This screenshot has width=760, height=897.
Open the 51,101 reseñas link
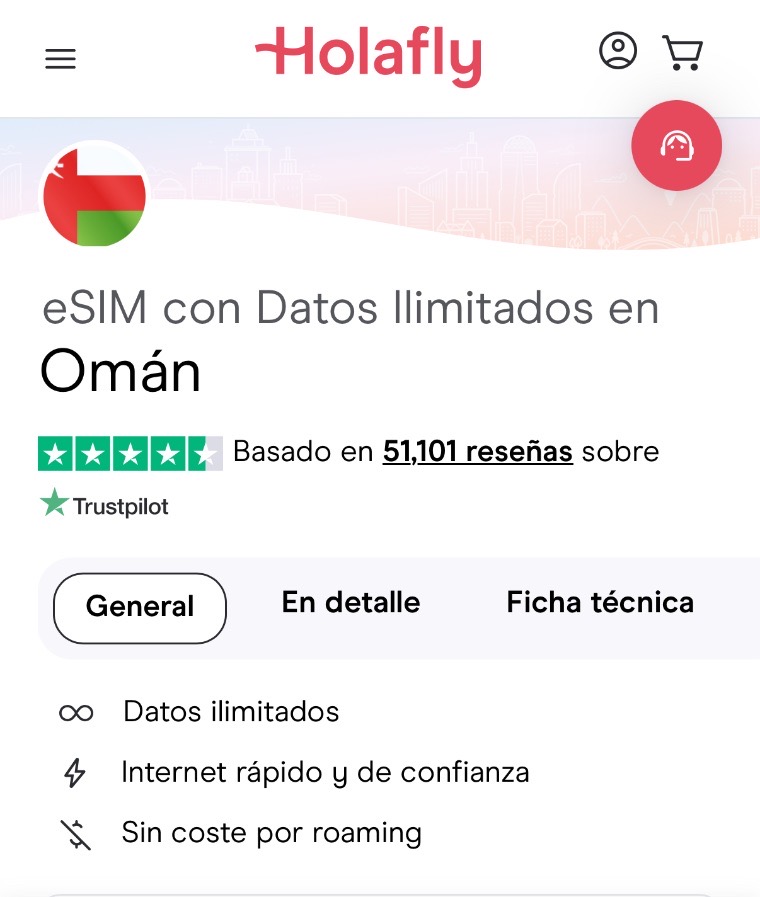(477, 452)
